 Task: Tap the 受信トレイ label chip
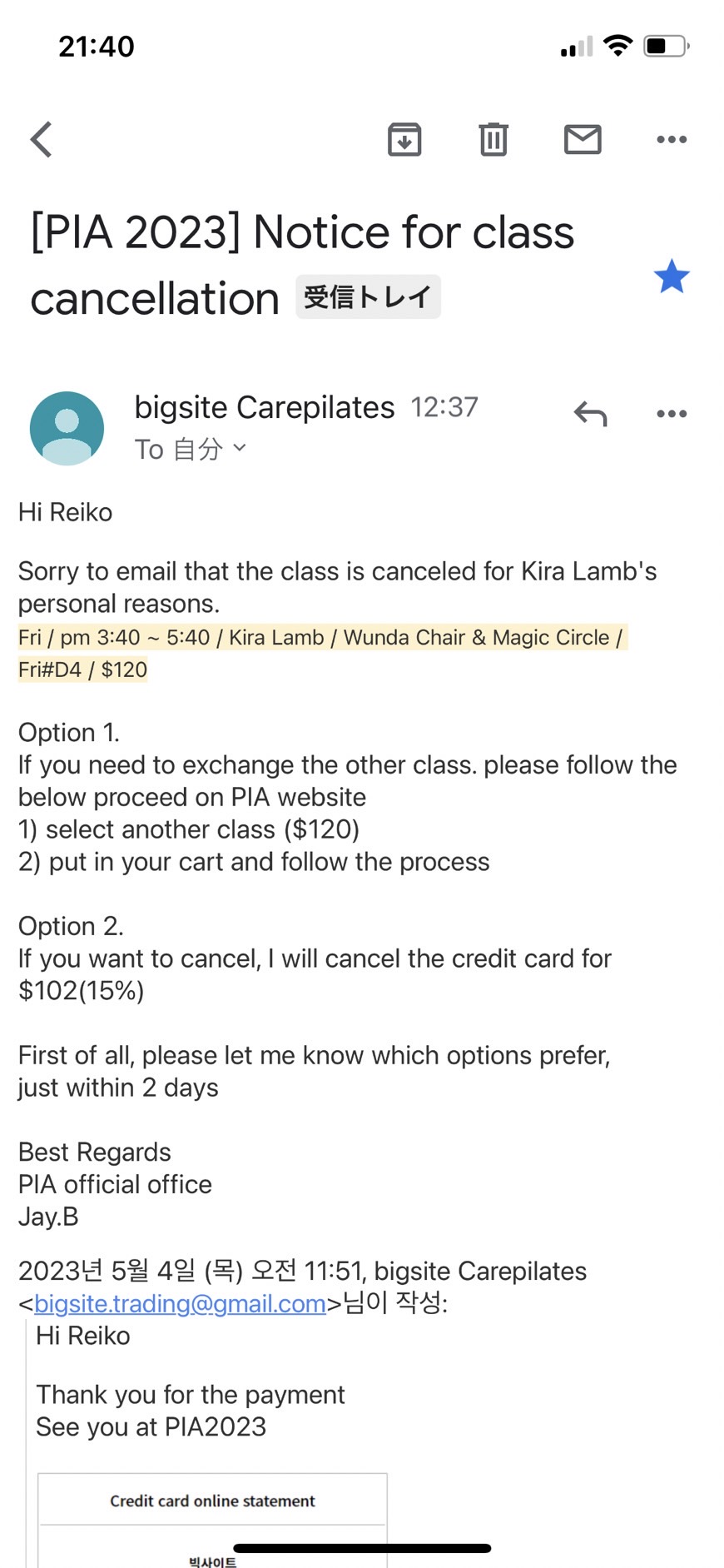[368, 297]
